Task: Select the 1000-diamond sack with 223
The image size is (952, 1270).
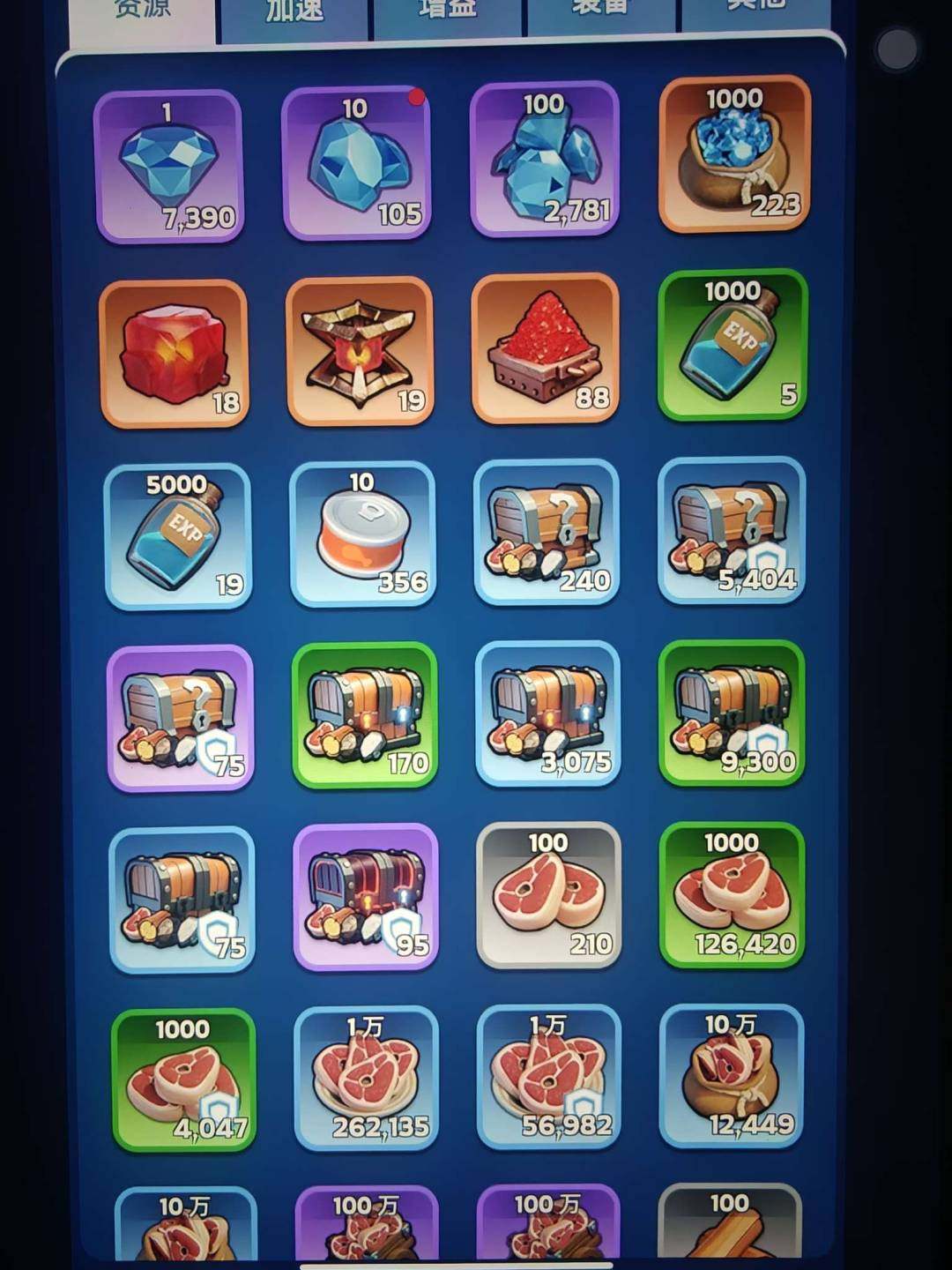Action: click(x=733, y=155)
